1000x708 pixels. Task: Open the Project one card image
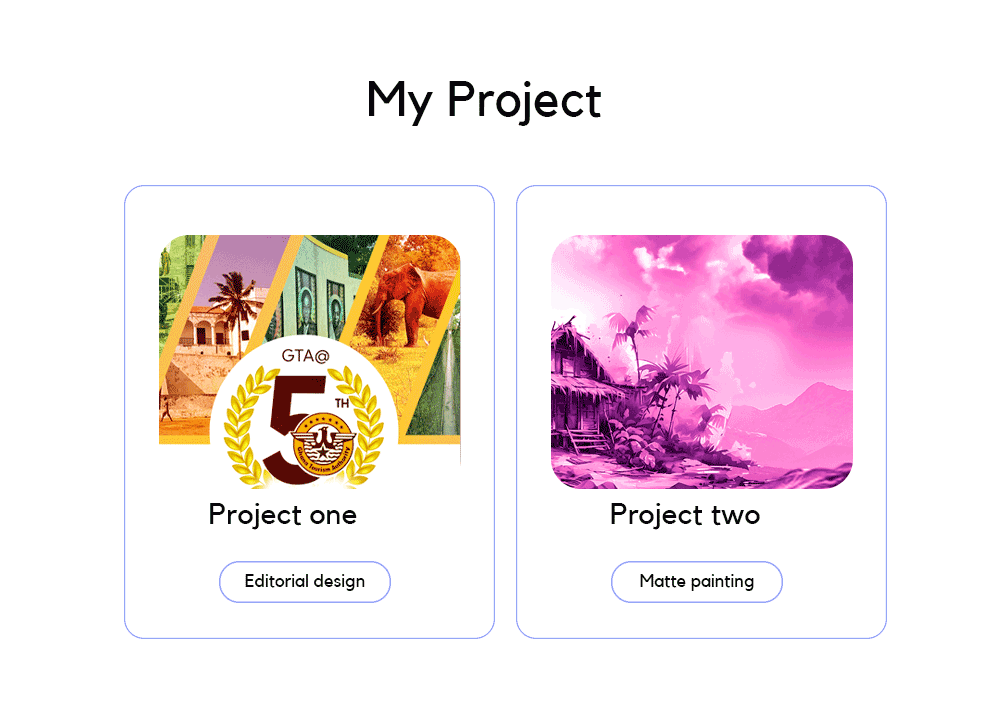pos(309,360)
